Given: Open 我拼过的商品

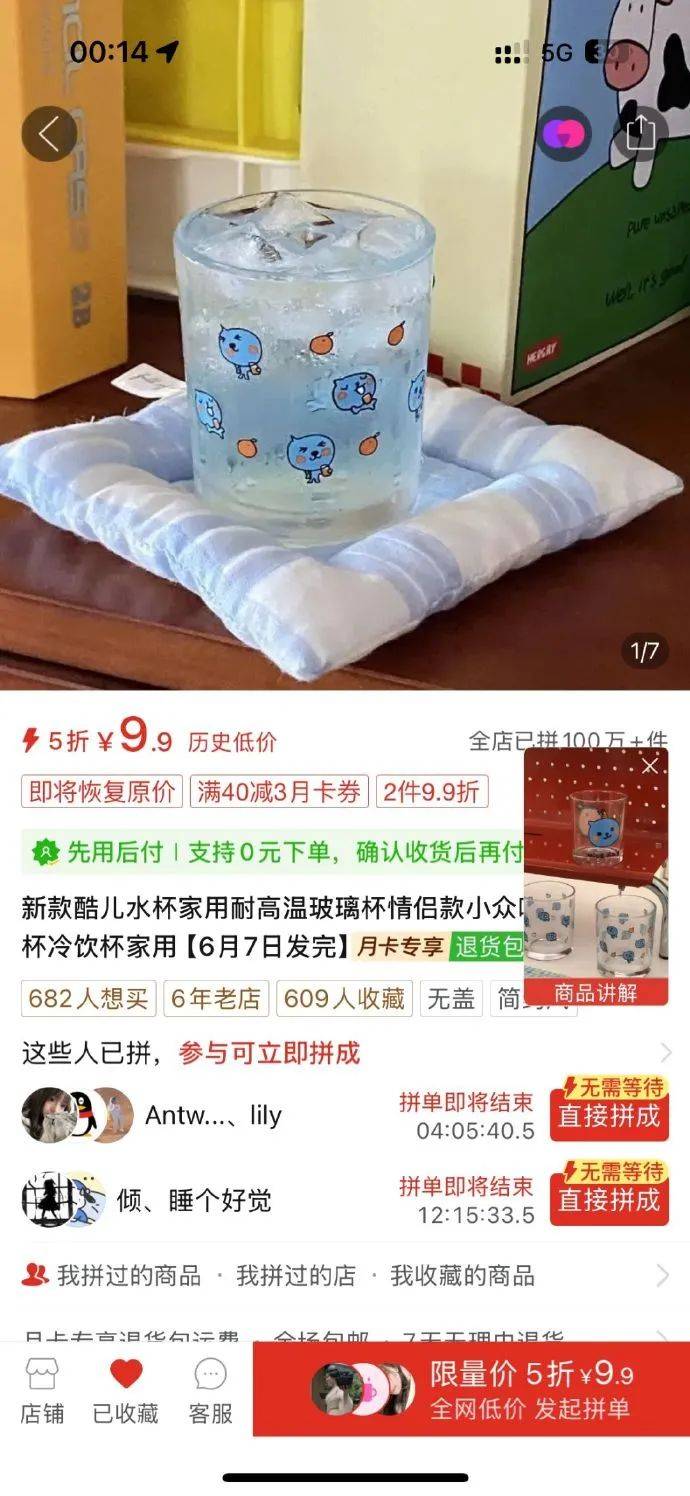Looking at the screenshot, I should tap(128, 1275).
